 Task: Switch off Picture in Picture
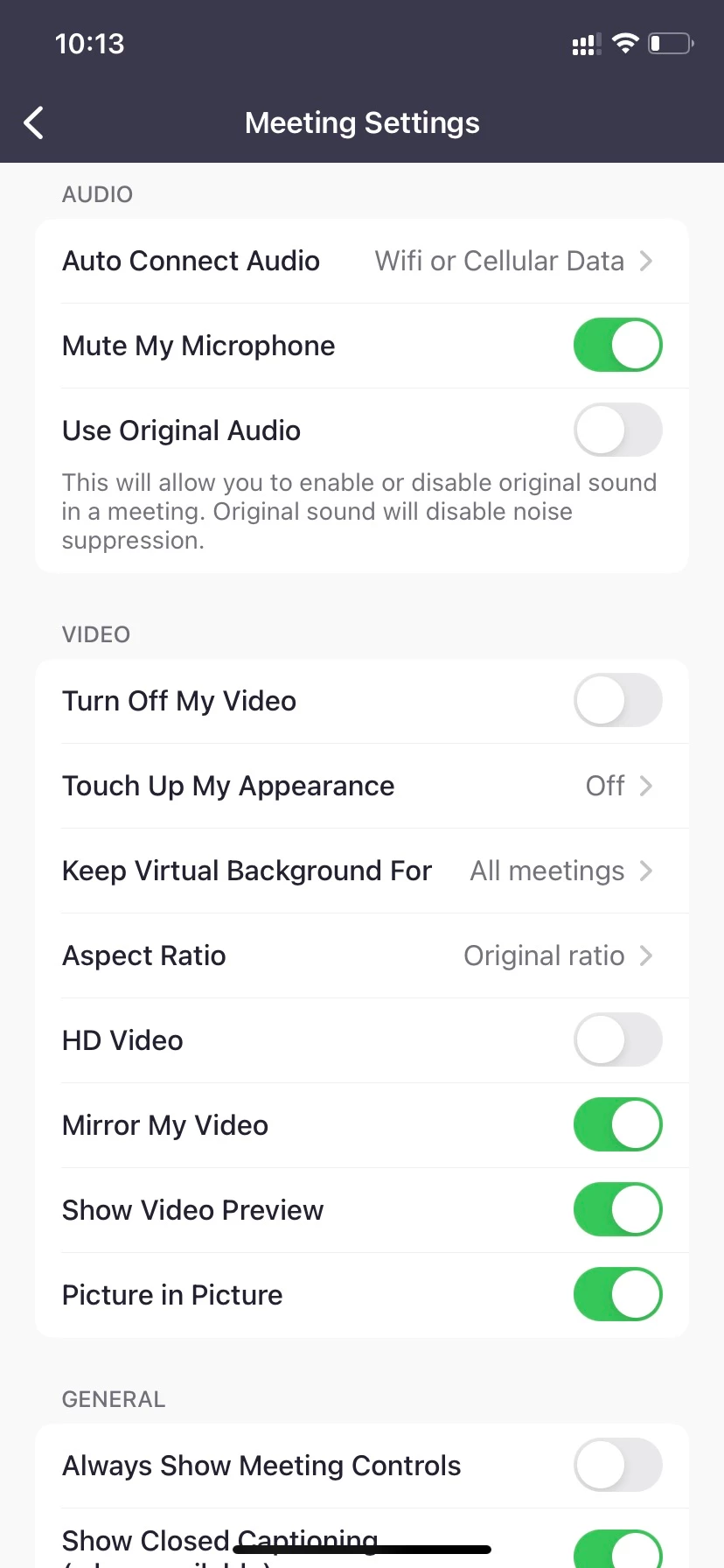click(617, 1295)
